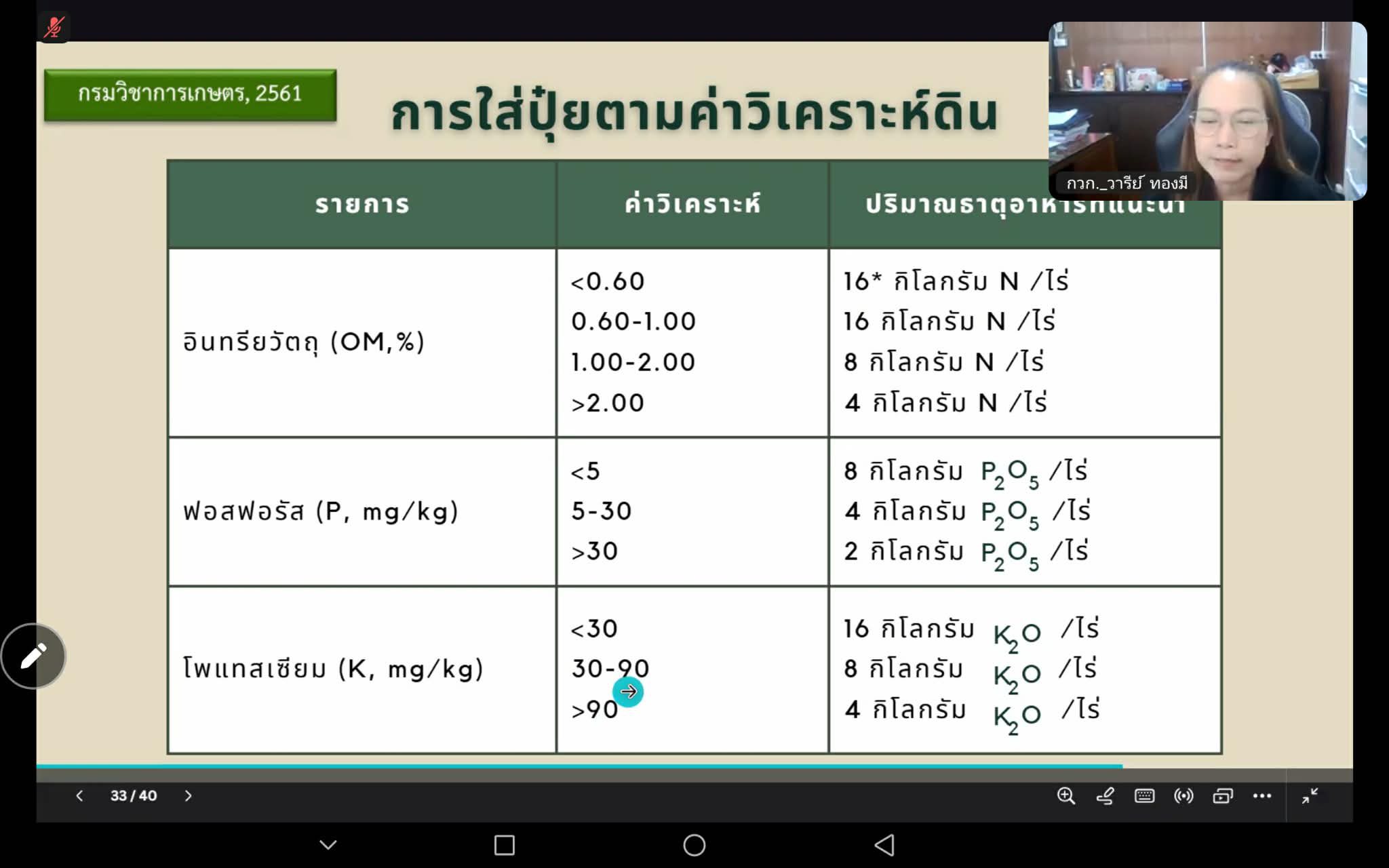The height and width of the screenshot is (868, 1389).
Task: Open the zoom magnifier tool
Action: coord(1066,795)
